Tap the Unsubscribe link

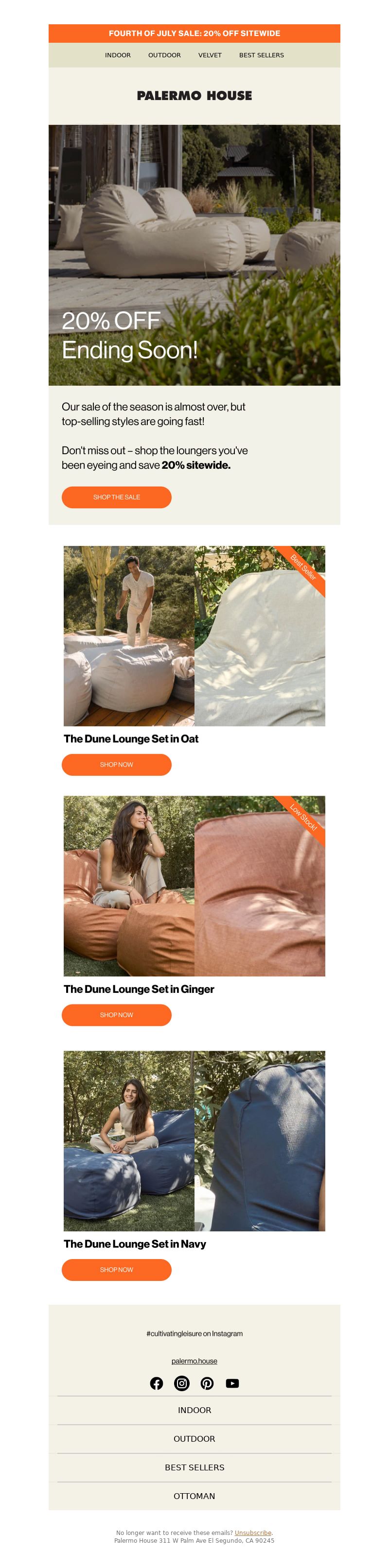[252, 1533]
